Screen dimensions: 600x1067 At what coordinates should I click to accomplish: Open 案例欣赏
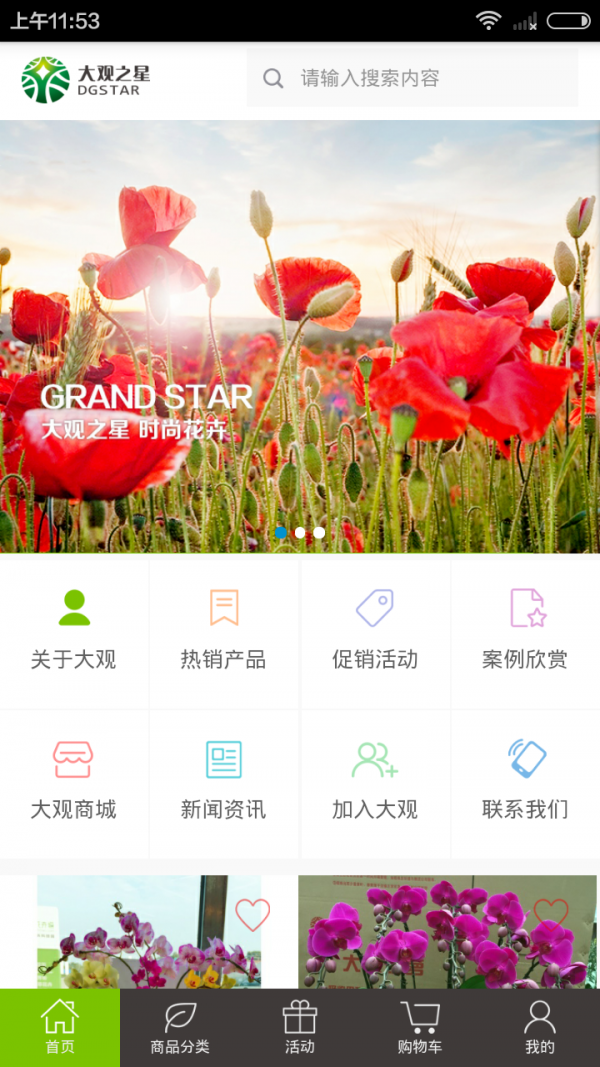[525, 630]
